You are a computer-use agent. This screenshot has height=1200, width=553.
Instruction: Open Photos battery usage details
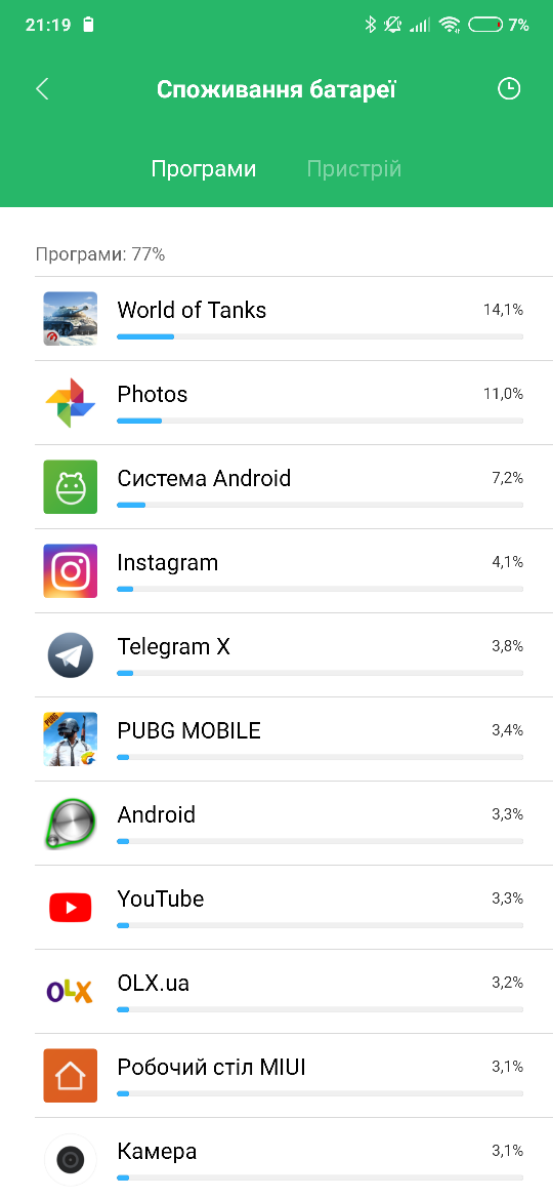pyautogui.click(x=276, y=403)
